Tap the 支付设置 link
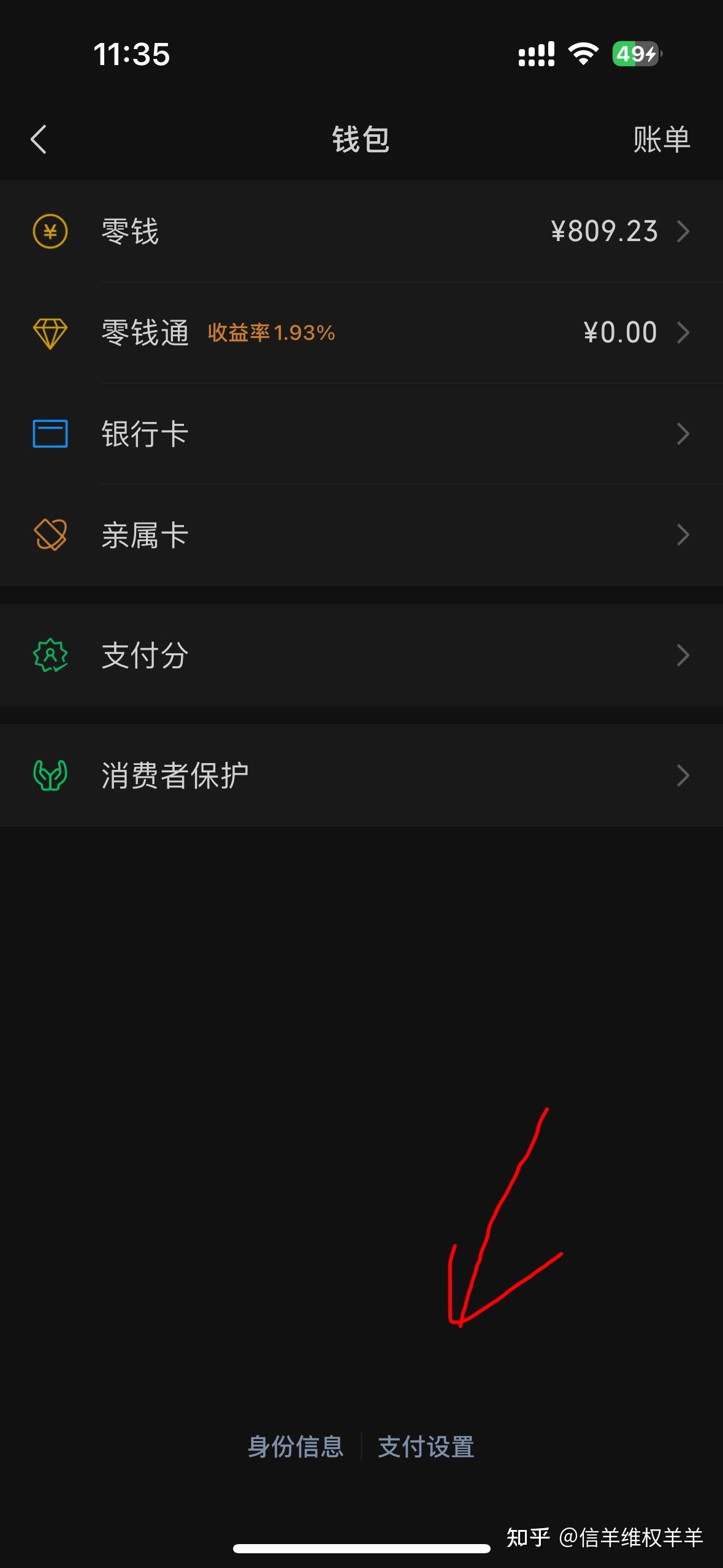The image size is (723, 1568). coord(426,1447)
